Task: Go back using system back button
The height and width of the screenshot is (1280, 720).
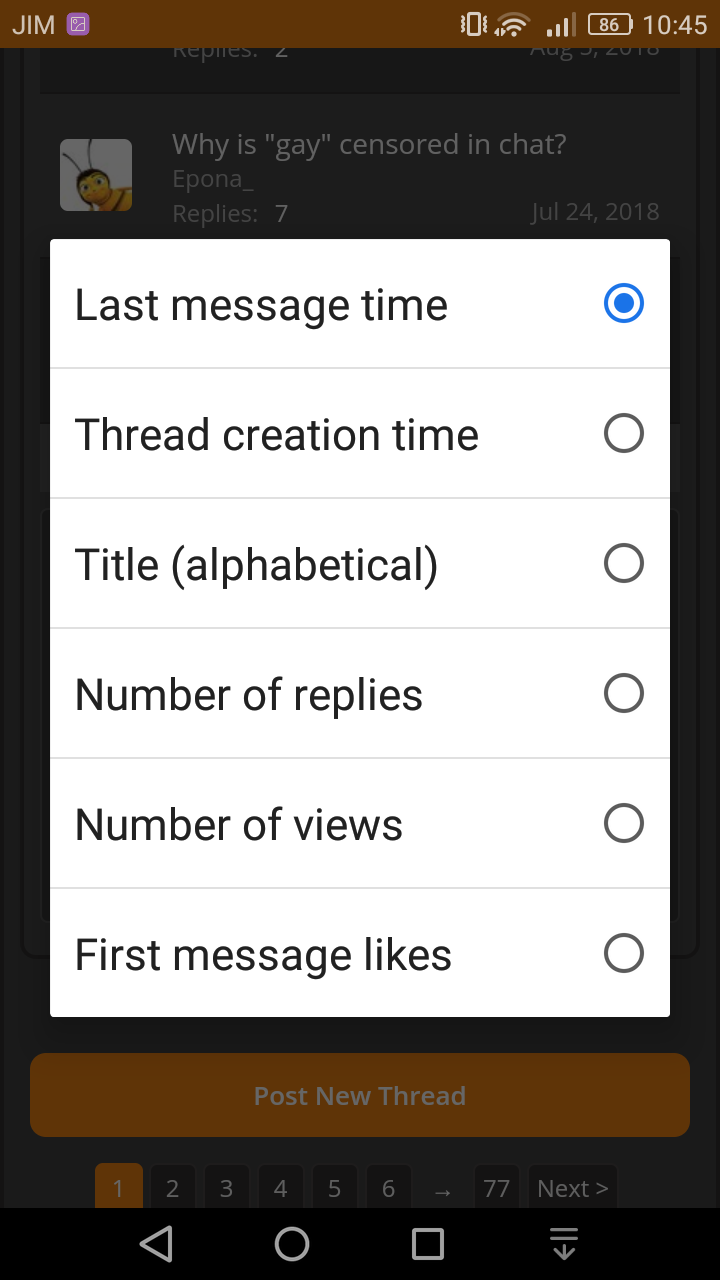Action: point(156,1244)
